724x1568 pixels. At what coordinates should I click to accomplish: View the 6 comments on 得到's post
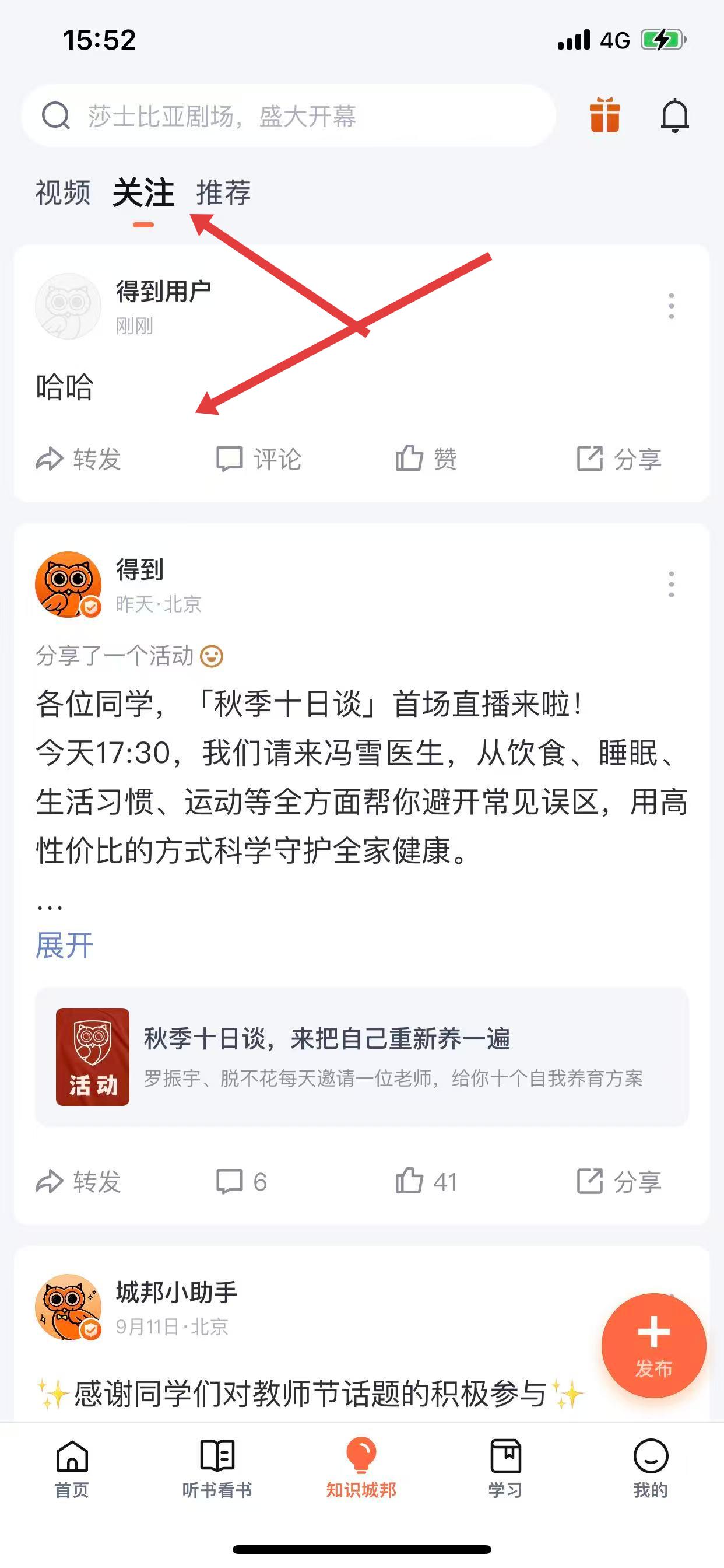pyautogui.click(x=242, y=1181)
